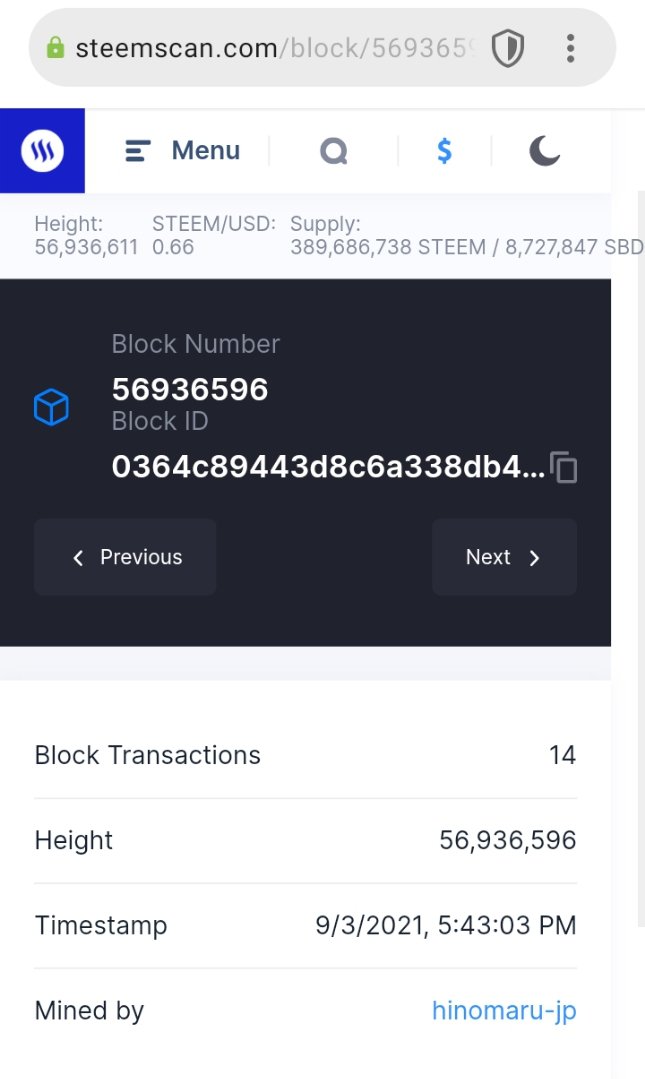Go to Steemscan home via logo
The height and width of the screenshot is (1079, 645).
tap(42, 151)
